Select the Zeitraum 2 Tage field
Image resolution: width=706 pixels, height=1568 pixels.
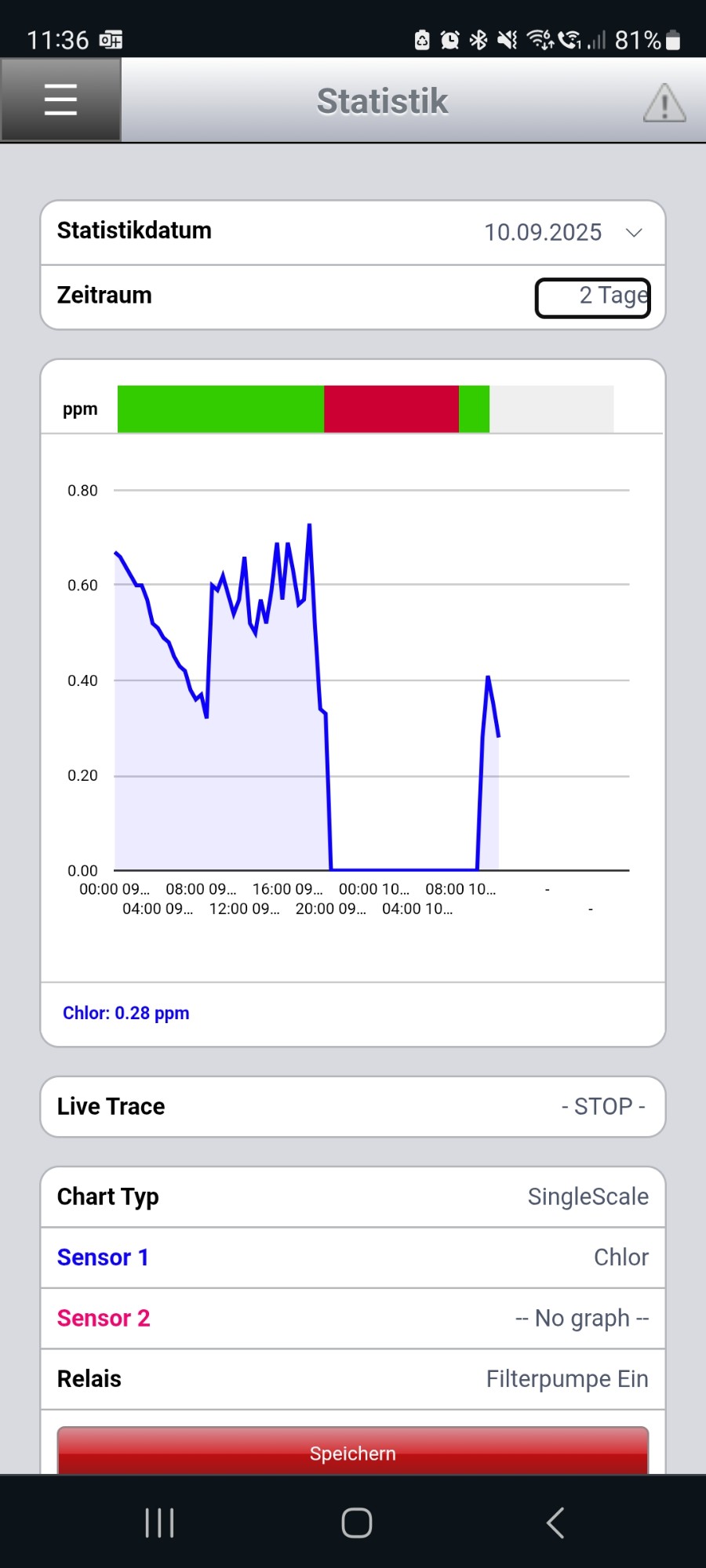pyautogui.click(x=593, y=298)
